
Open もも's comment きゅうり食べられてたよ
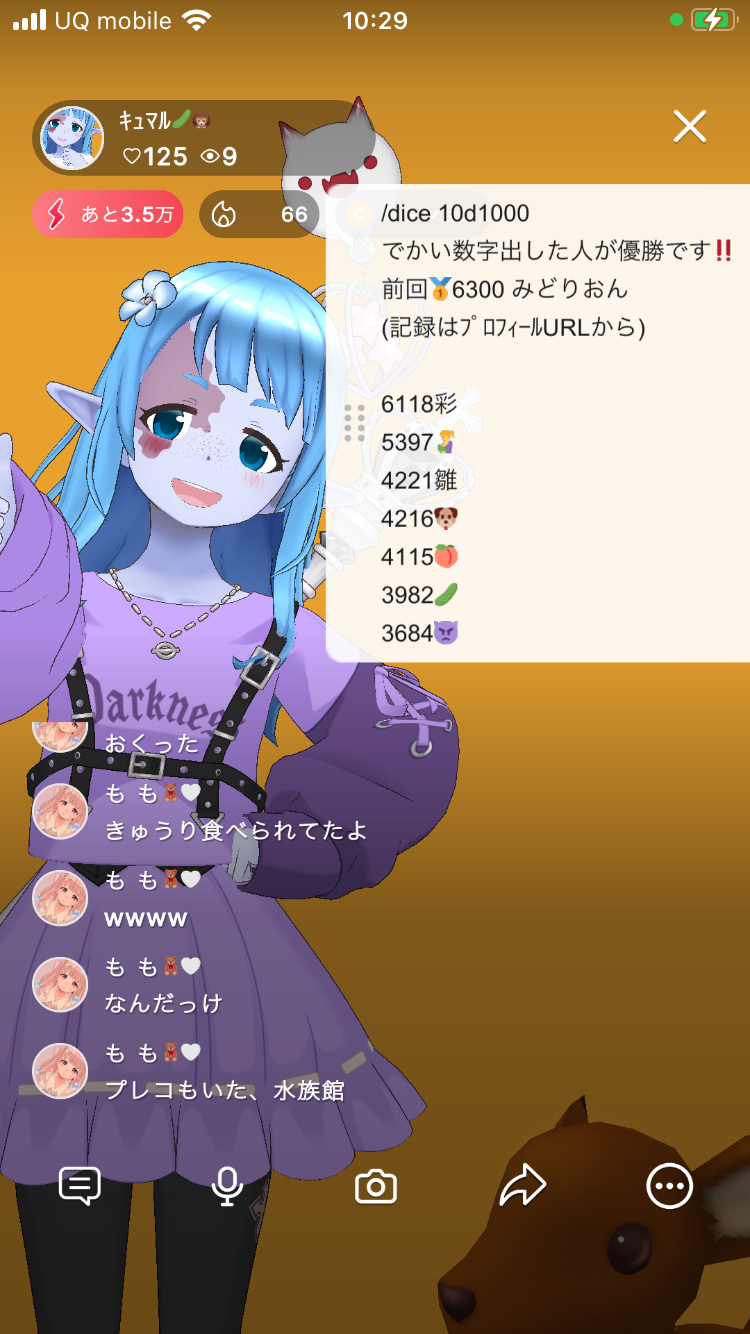click(x=236, y=830)
